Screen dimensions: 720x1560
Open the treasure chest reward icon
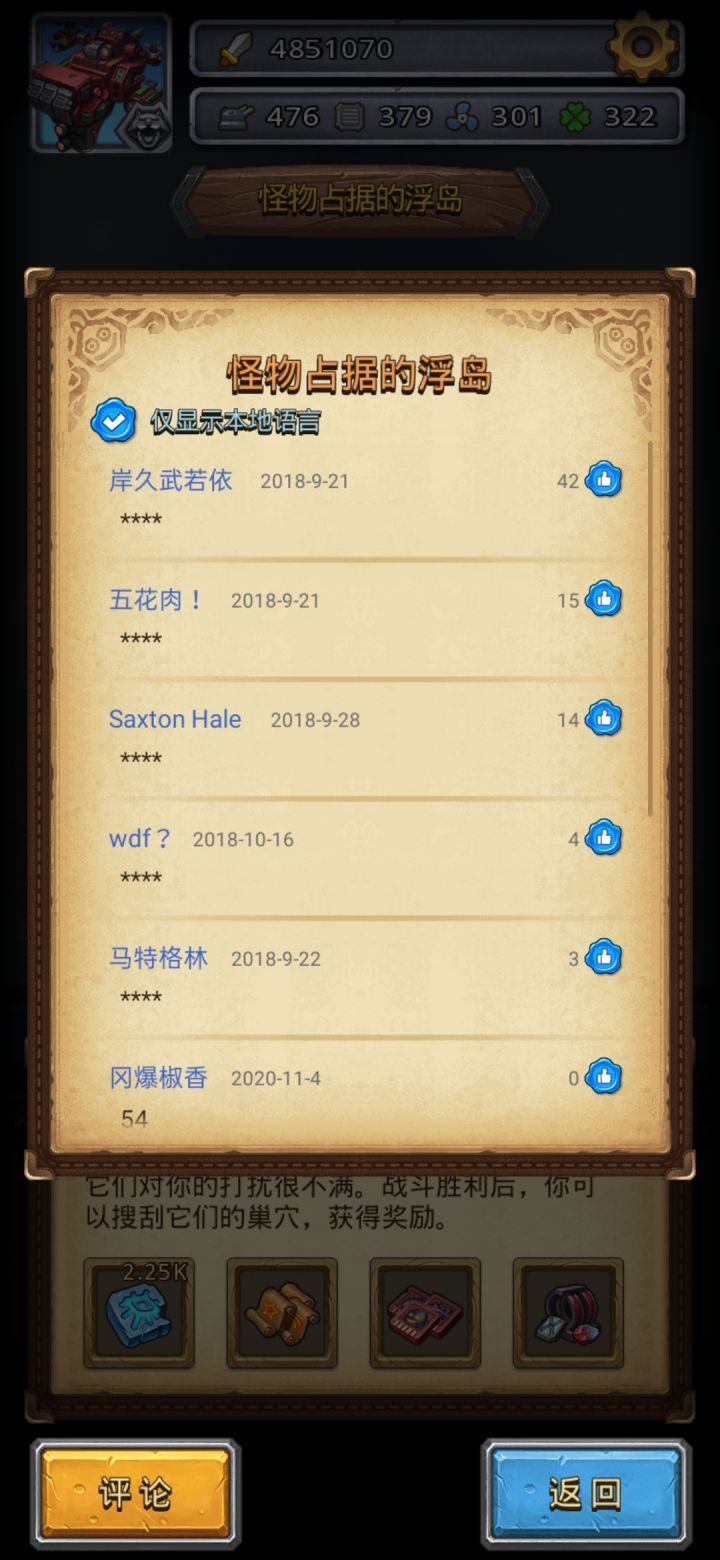pos(568,1311)
